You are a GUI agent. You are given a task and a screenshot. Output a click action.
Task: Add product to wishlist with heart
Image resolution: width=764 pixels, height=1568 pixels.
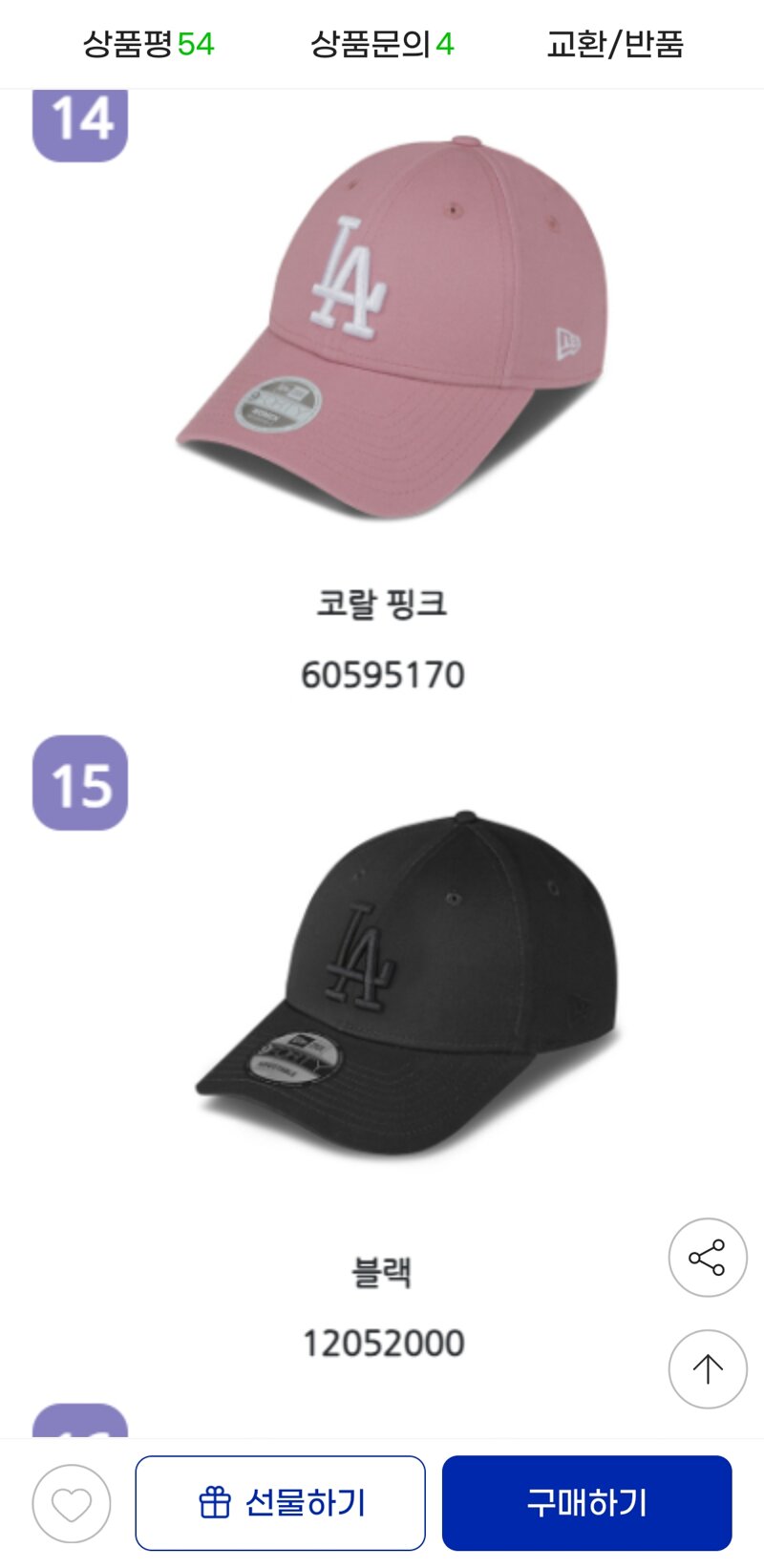click(72, 1504)
